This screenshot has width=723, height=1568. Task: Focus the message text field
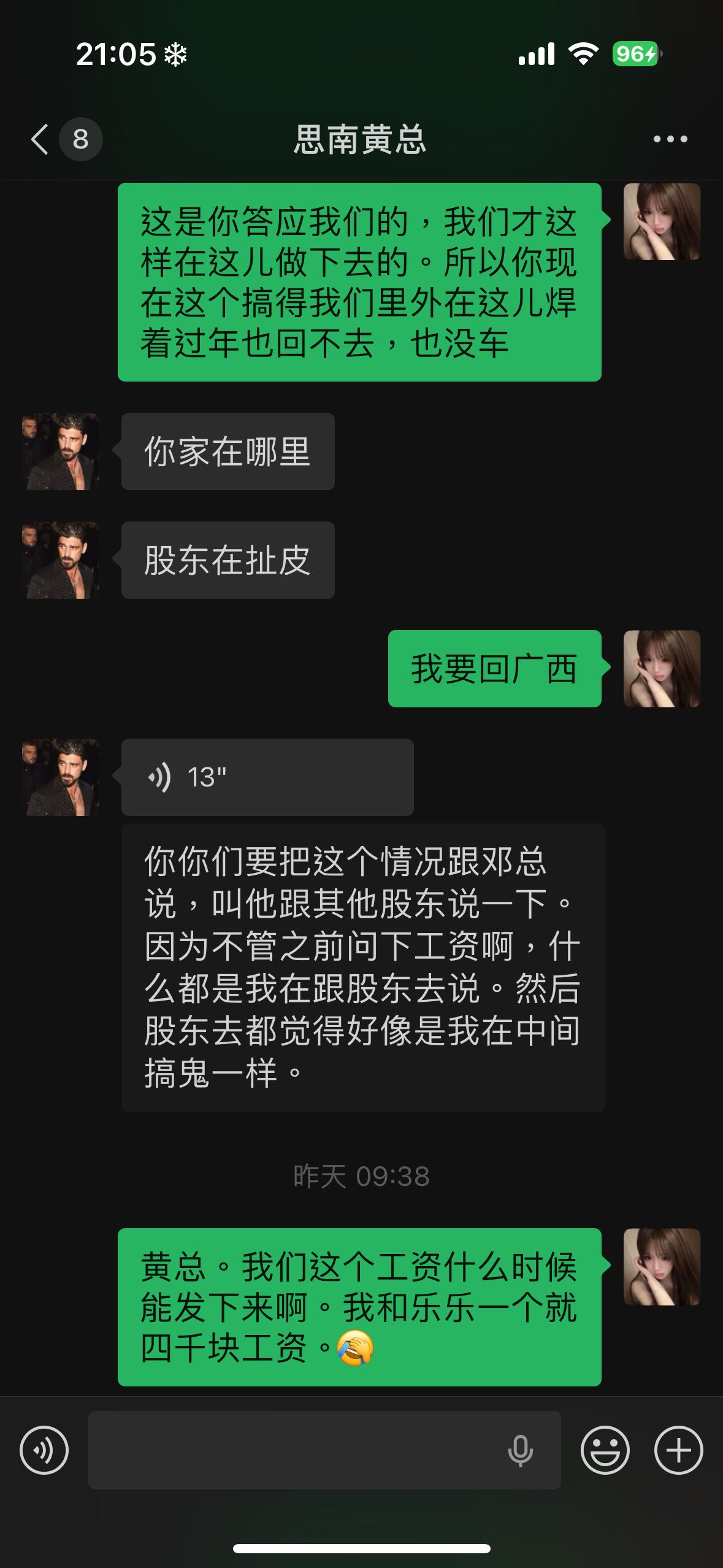click(x=294, y=1450)
